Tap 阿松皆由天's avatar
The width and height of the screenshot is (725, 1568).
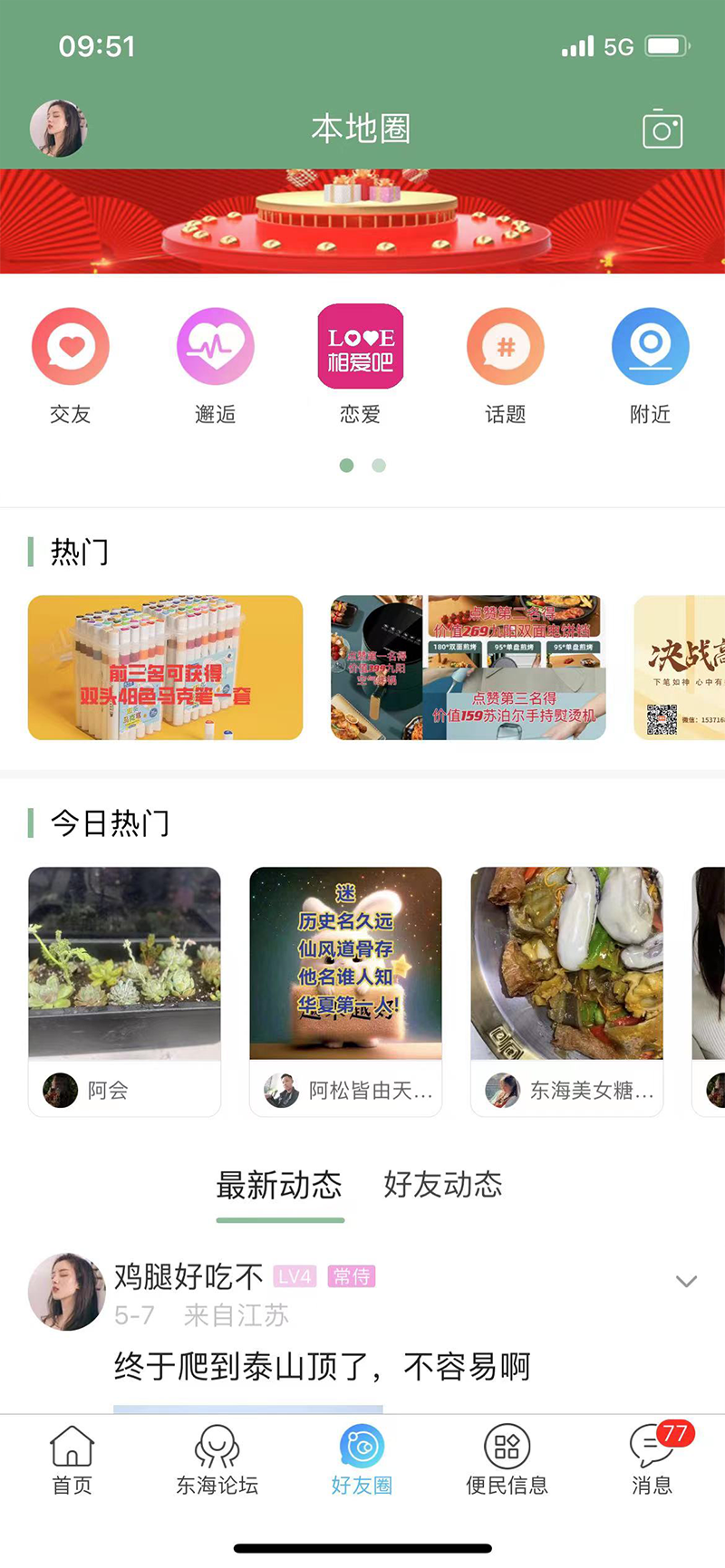281,1091
